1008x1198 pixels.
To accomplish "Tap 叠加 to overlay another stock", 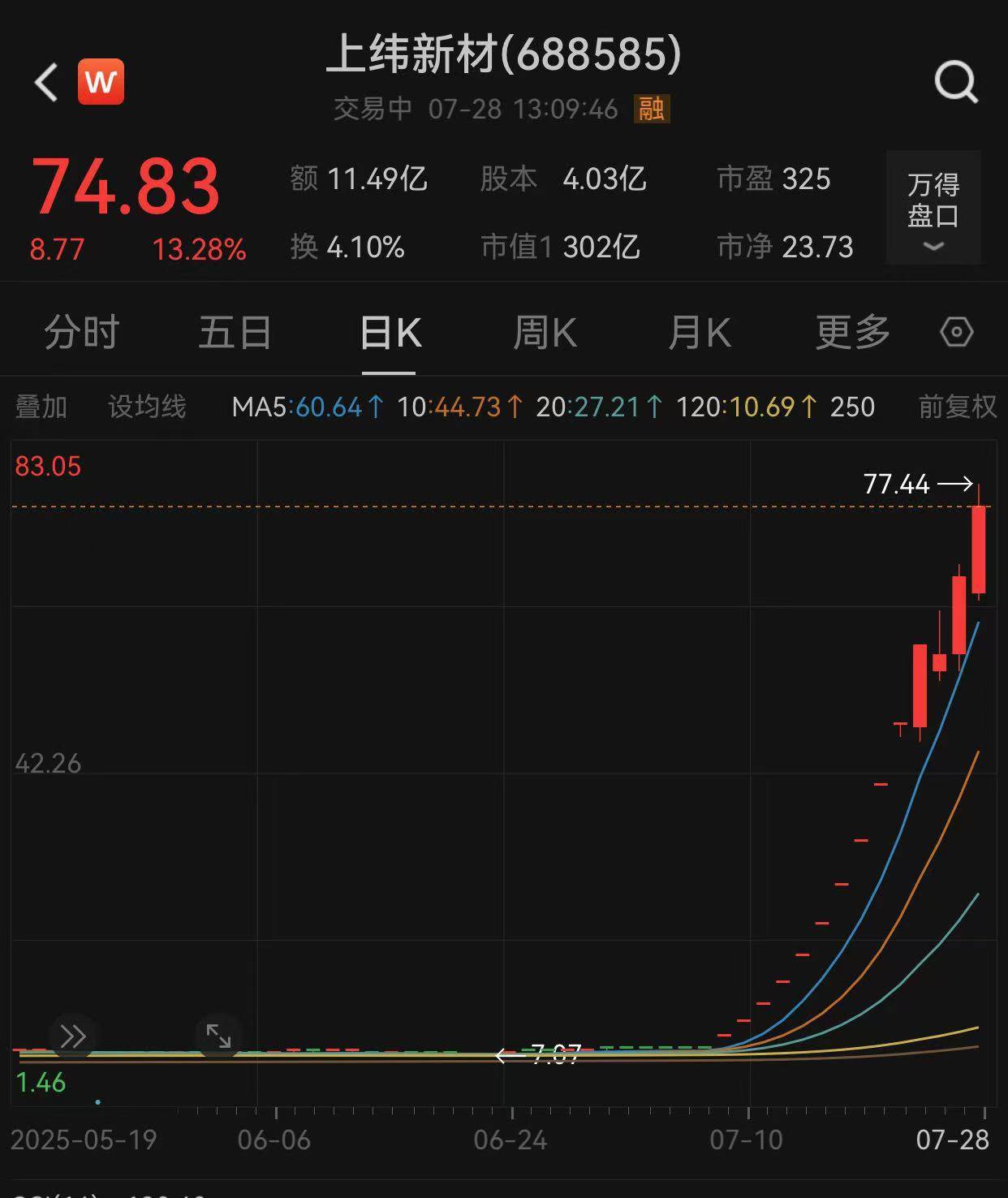I will point(41,407).
